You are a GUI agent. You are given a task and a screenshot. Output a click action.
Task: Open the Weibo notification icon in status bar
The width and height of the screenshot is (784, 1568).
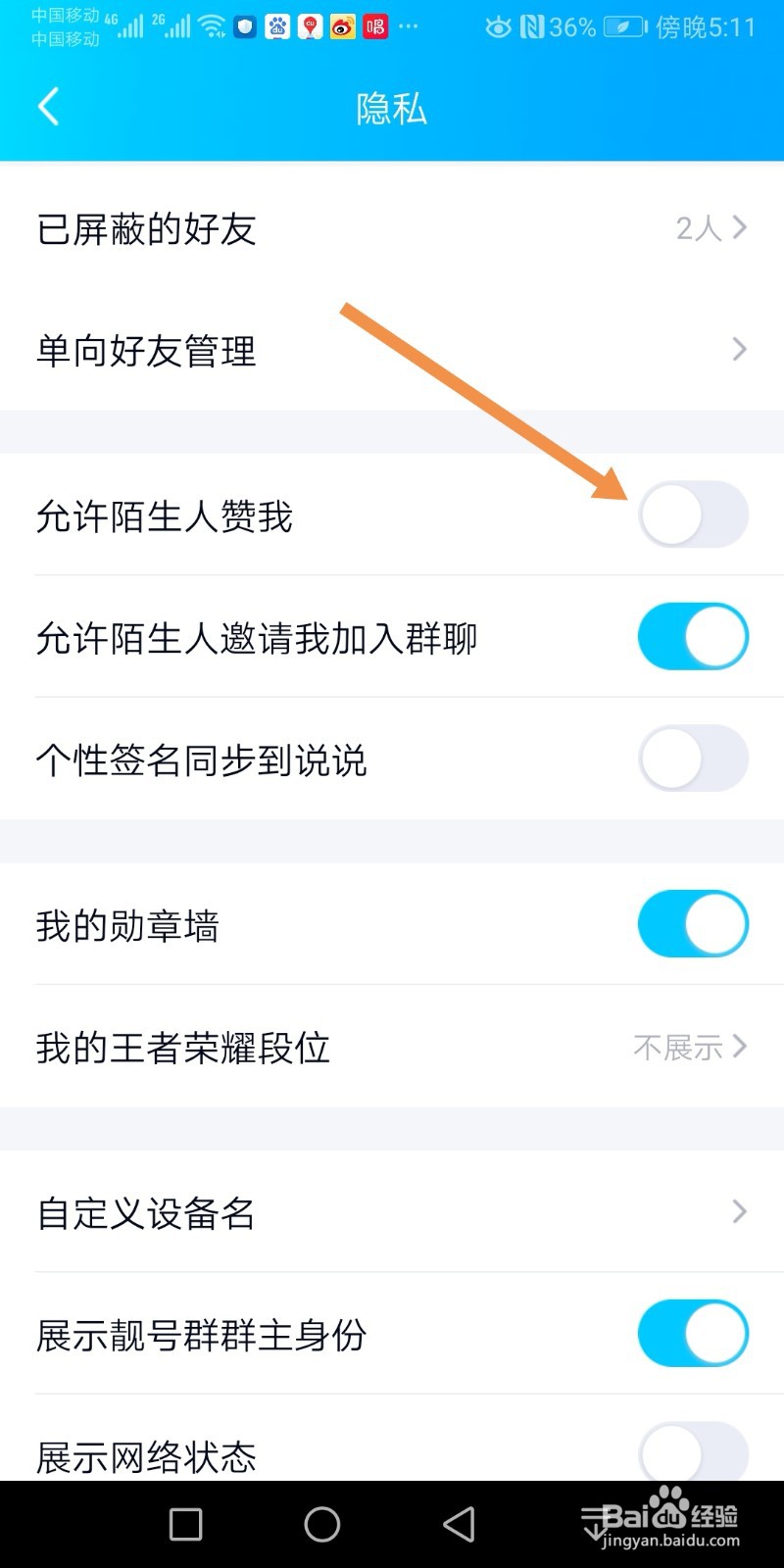[341, 26]
